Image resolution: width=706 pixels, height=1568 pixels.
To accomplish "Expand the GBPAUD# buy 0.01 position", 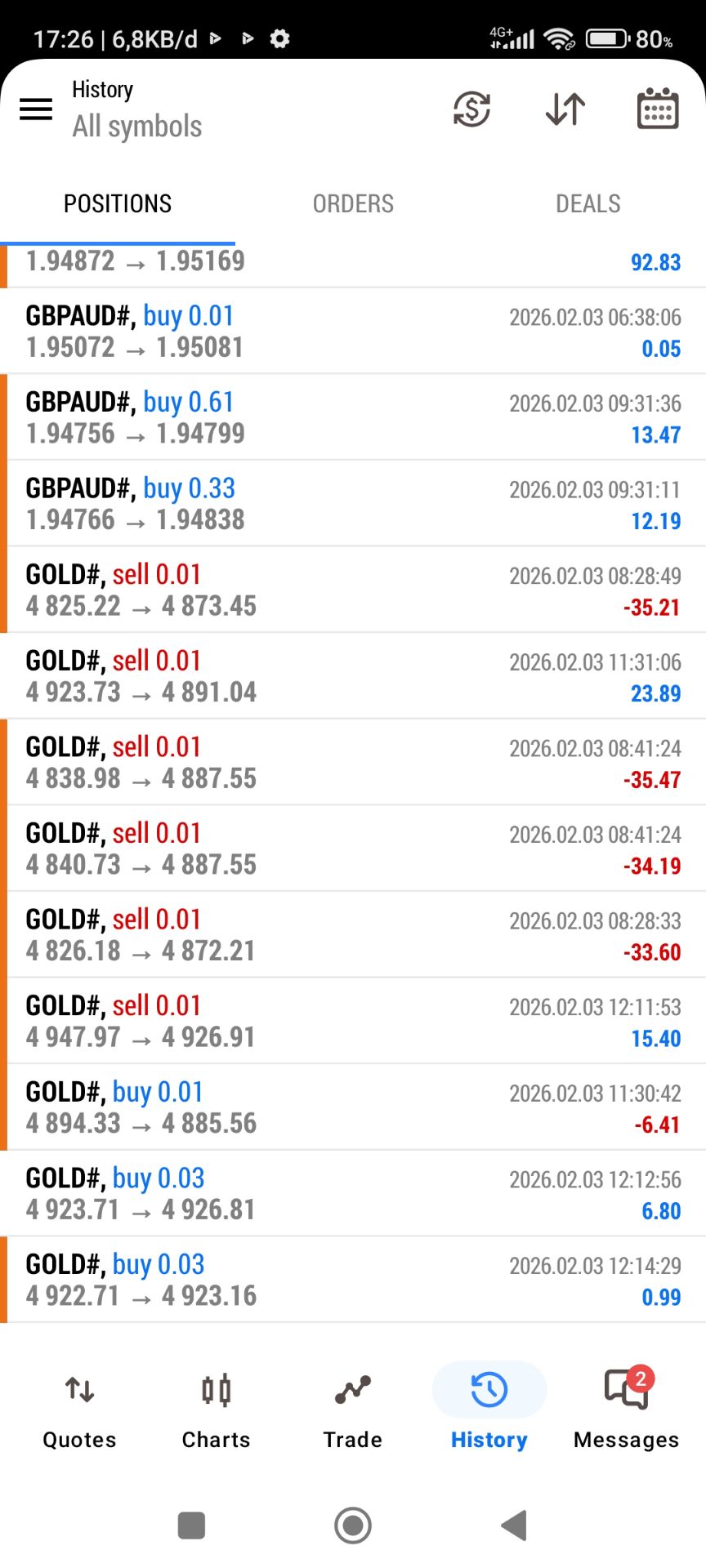I will (x=353, y=332).
